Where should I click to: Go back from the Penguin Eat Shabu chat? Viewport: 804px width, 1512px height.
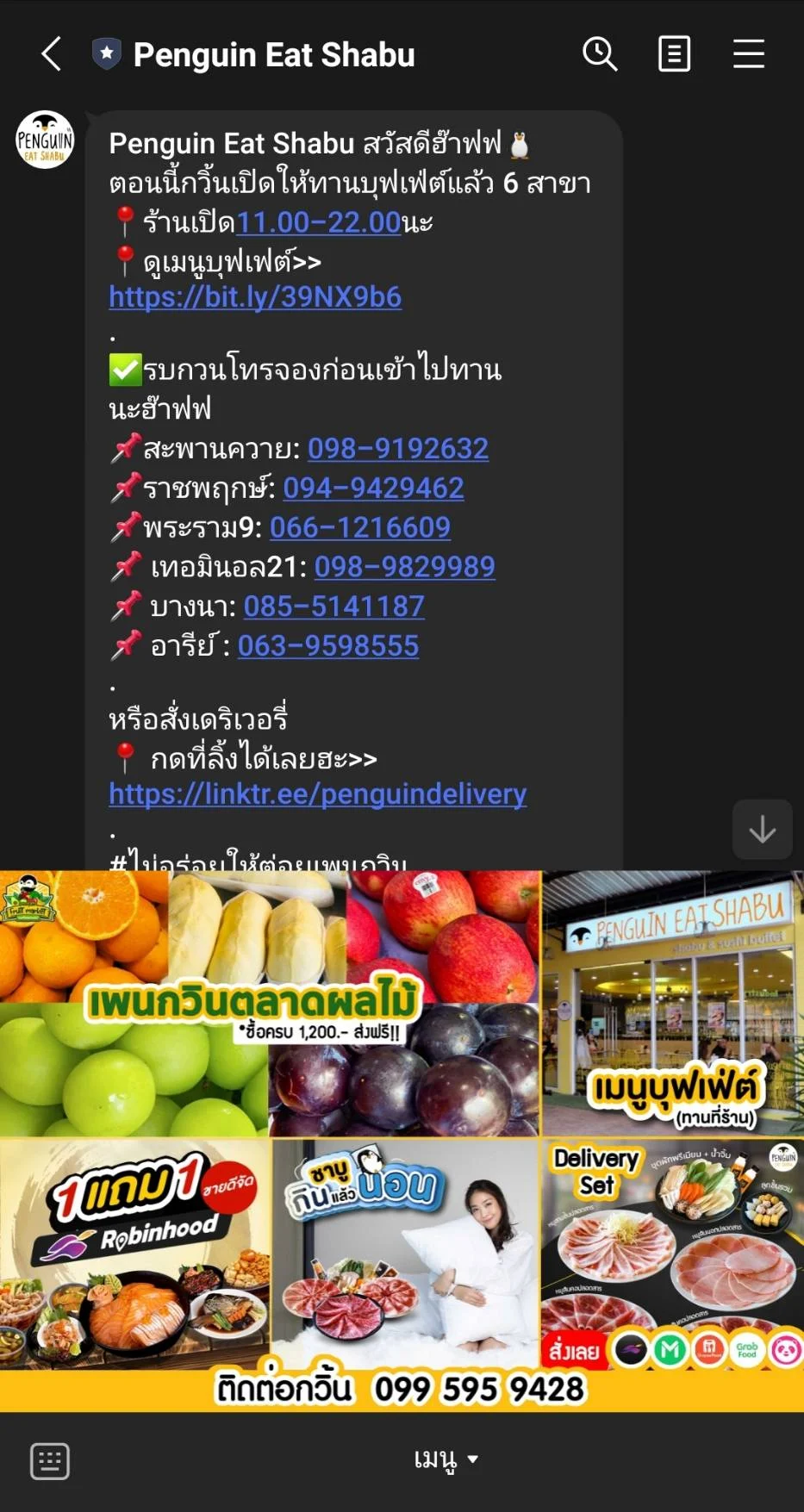[x=52, y=54]
